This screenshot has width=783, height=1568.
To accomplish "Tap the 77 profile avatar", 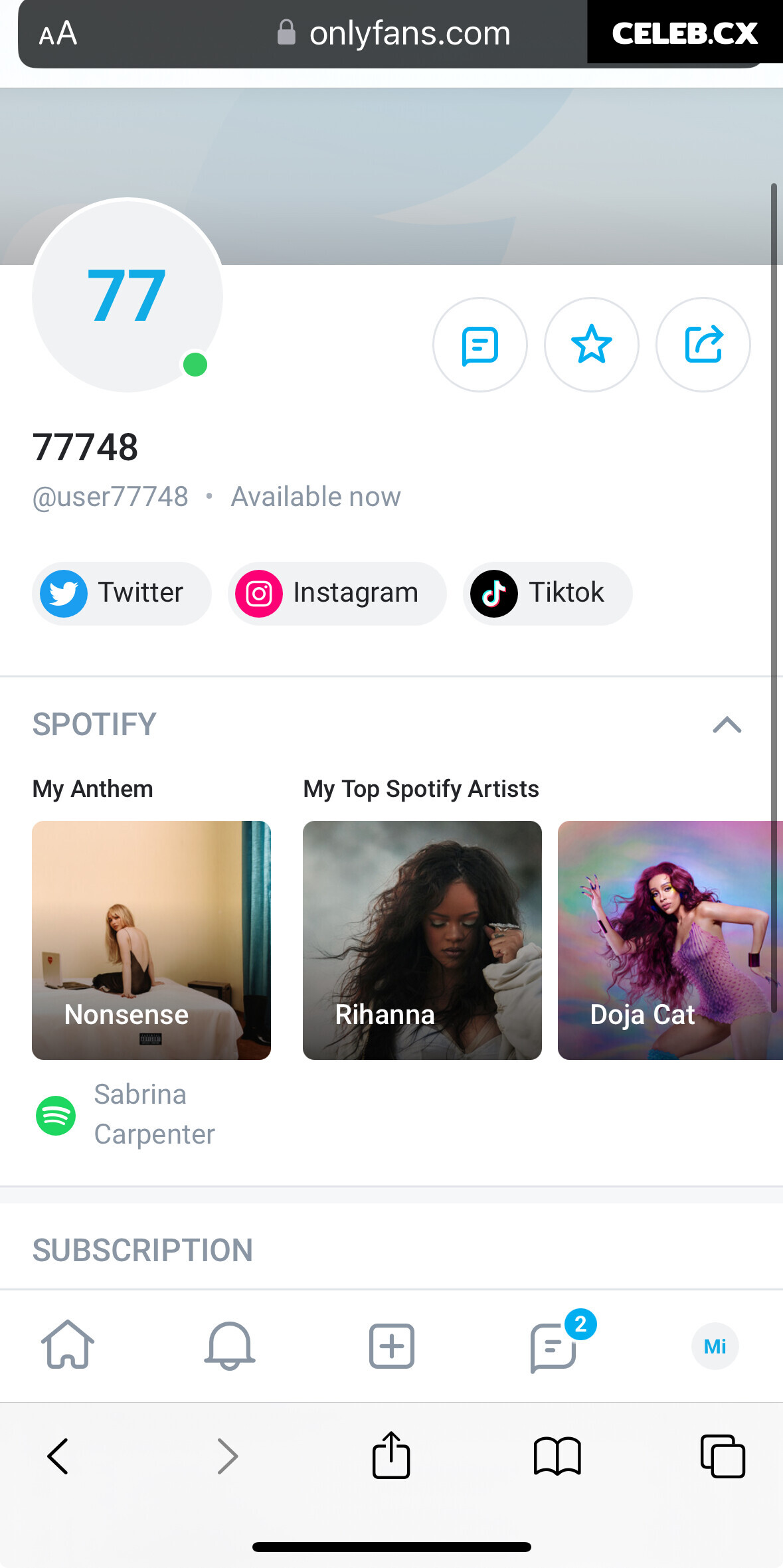I will click(x=127, y=296).
